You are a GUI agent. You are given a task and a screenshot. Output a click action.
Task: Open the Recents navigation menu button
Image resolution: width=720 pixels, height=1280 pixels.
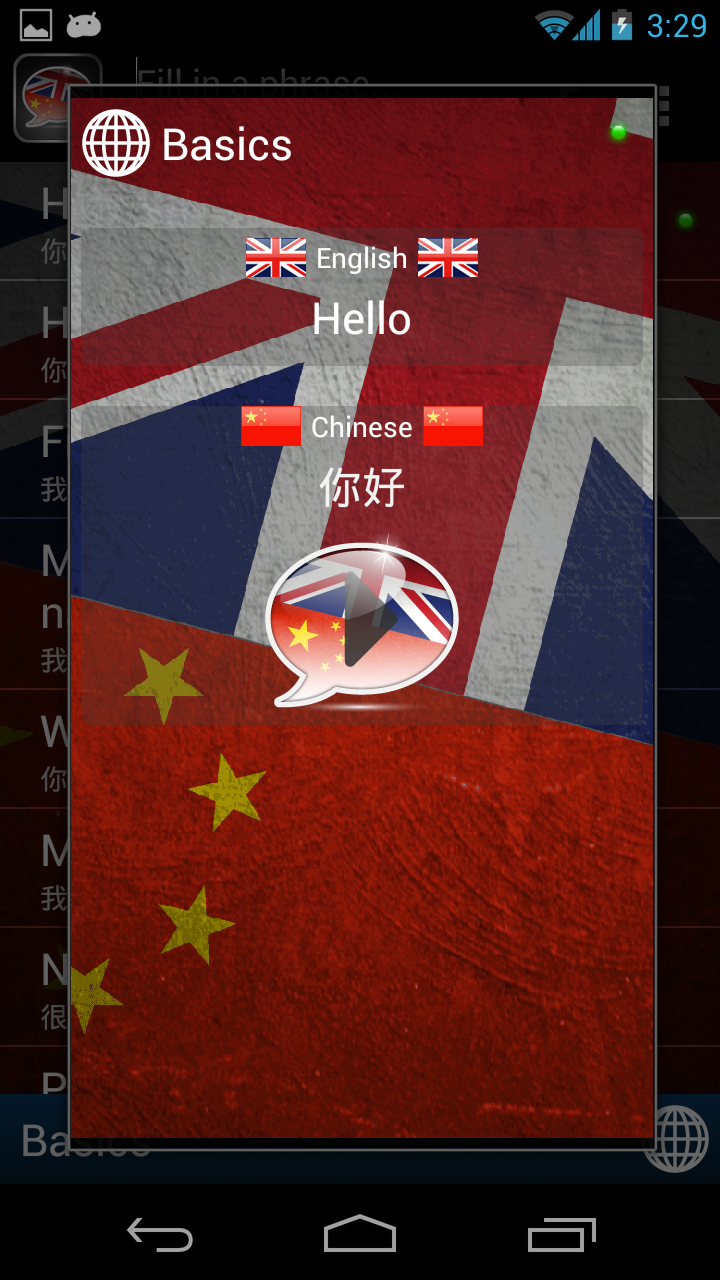click(561, 1236)
